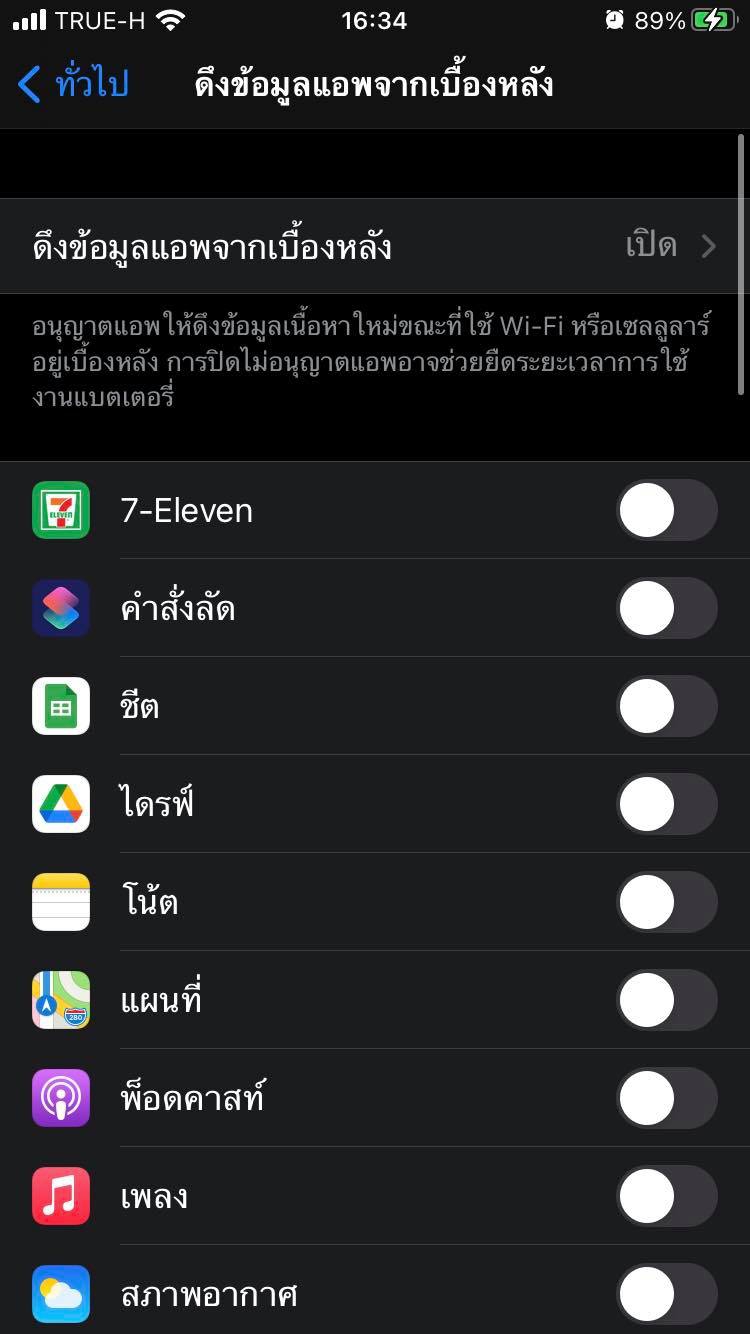Toggle background refresh for 7-Eleven
This screenshot has height=1334, width=750.
[667, 510]
